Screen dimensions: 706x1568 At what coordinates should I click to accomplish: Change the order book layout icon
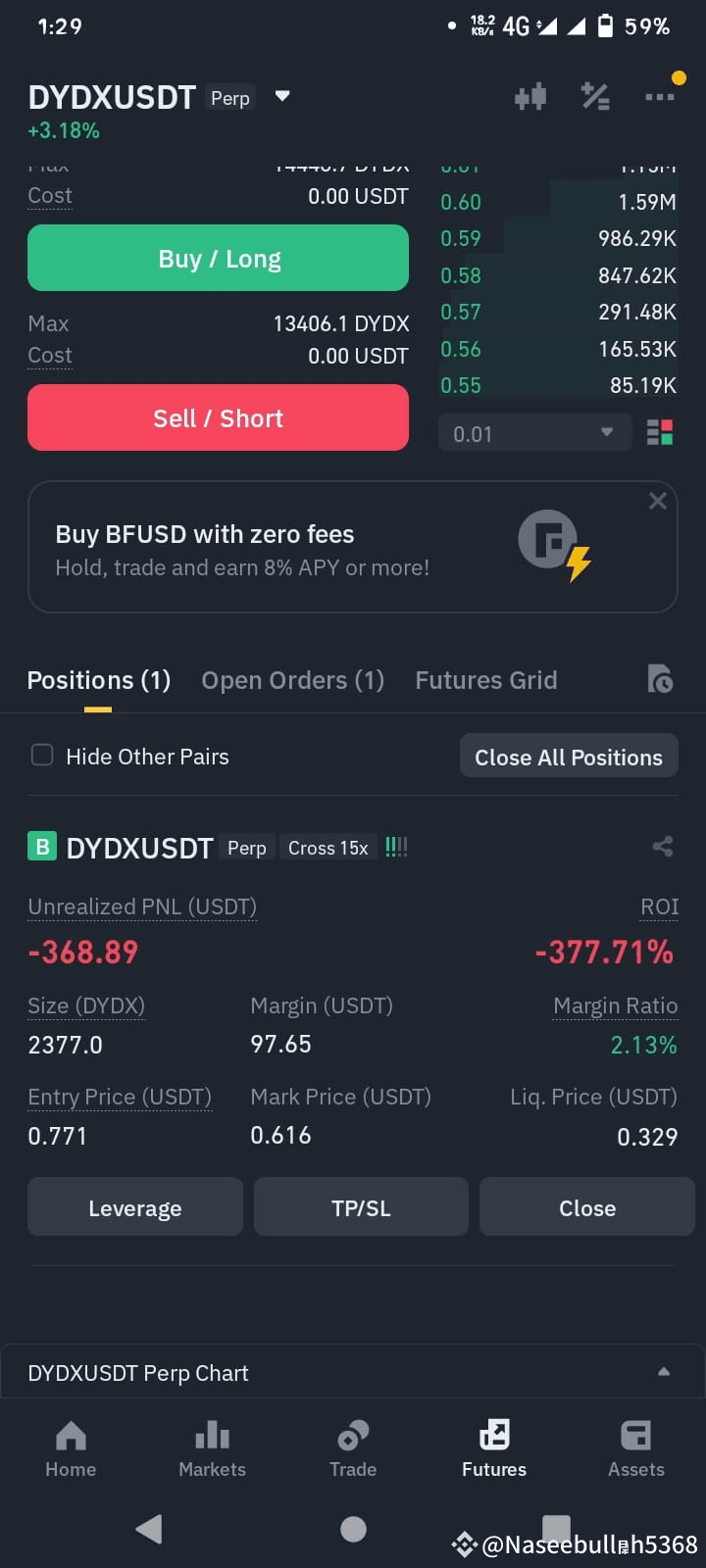[x=660, y=432]
